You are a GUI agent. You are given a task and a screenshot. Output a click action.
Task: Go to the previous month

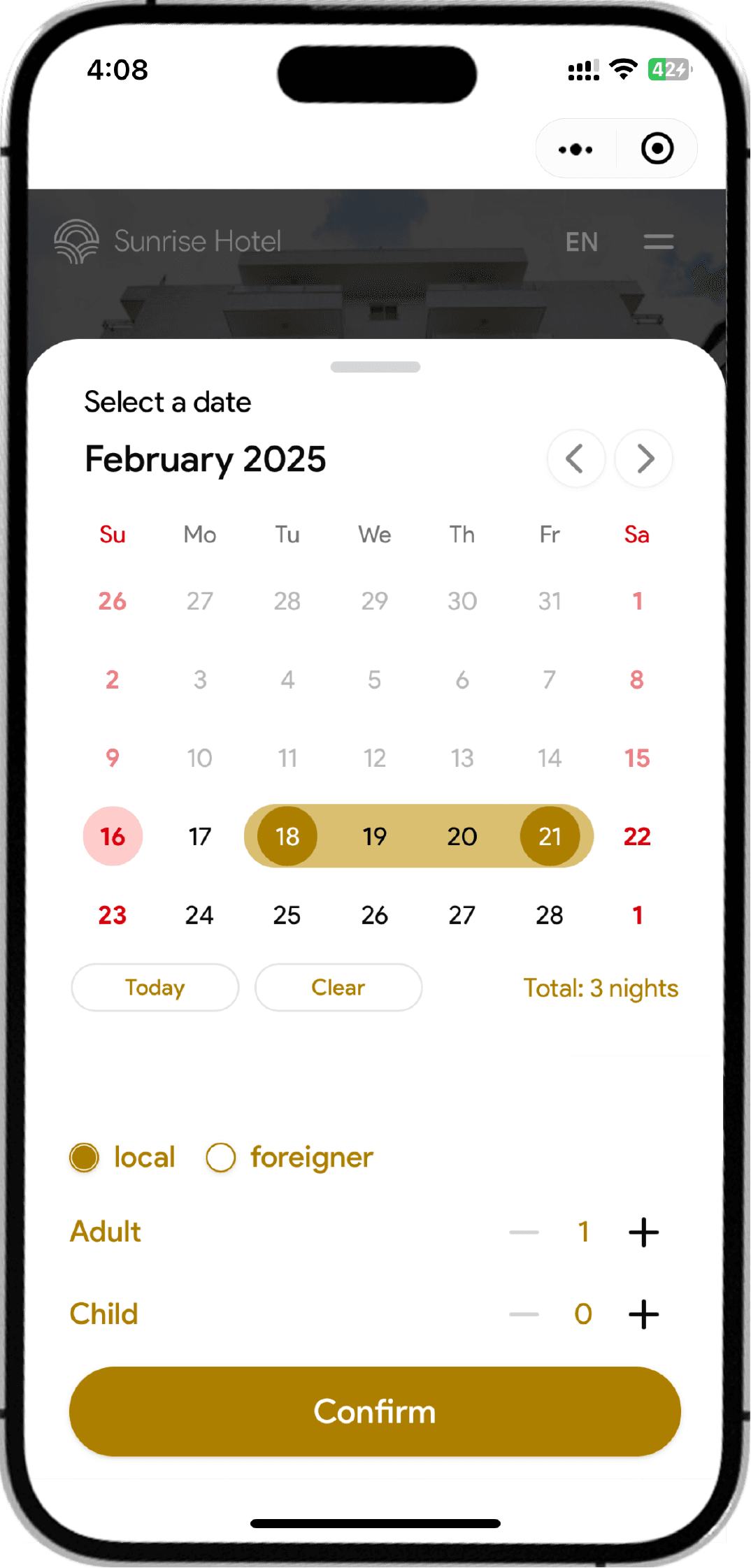(575, 459)
